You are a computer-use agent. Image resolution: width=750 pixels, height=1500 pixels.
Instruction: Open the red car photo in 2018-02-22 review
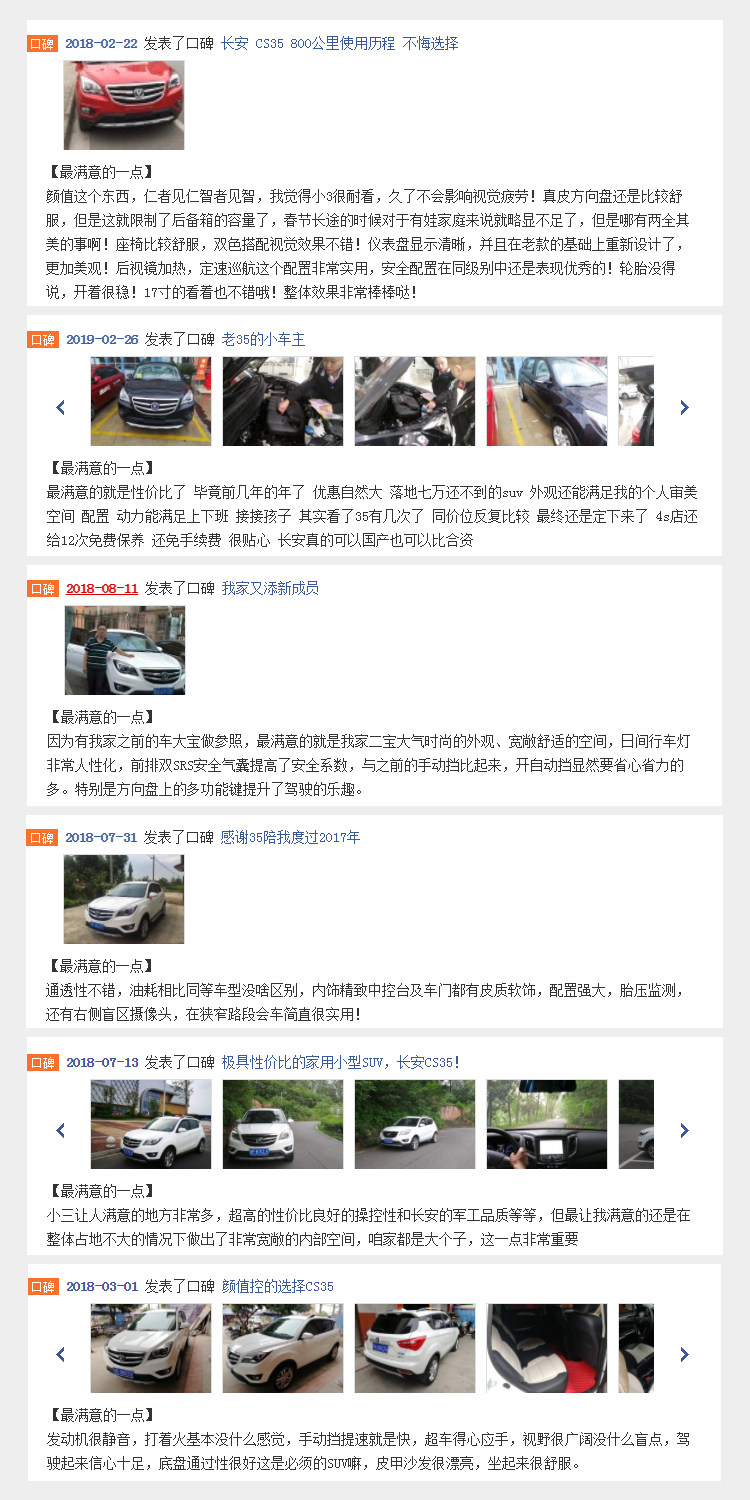[x=124, y=105]
